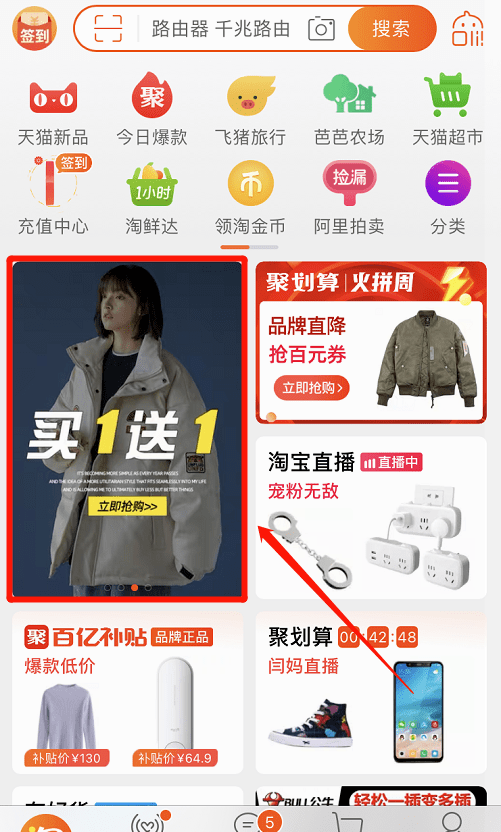The image size is (501, 832).
Task: Open 飞猪旅行
Action: coord(250,110)
